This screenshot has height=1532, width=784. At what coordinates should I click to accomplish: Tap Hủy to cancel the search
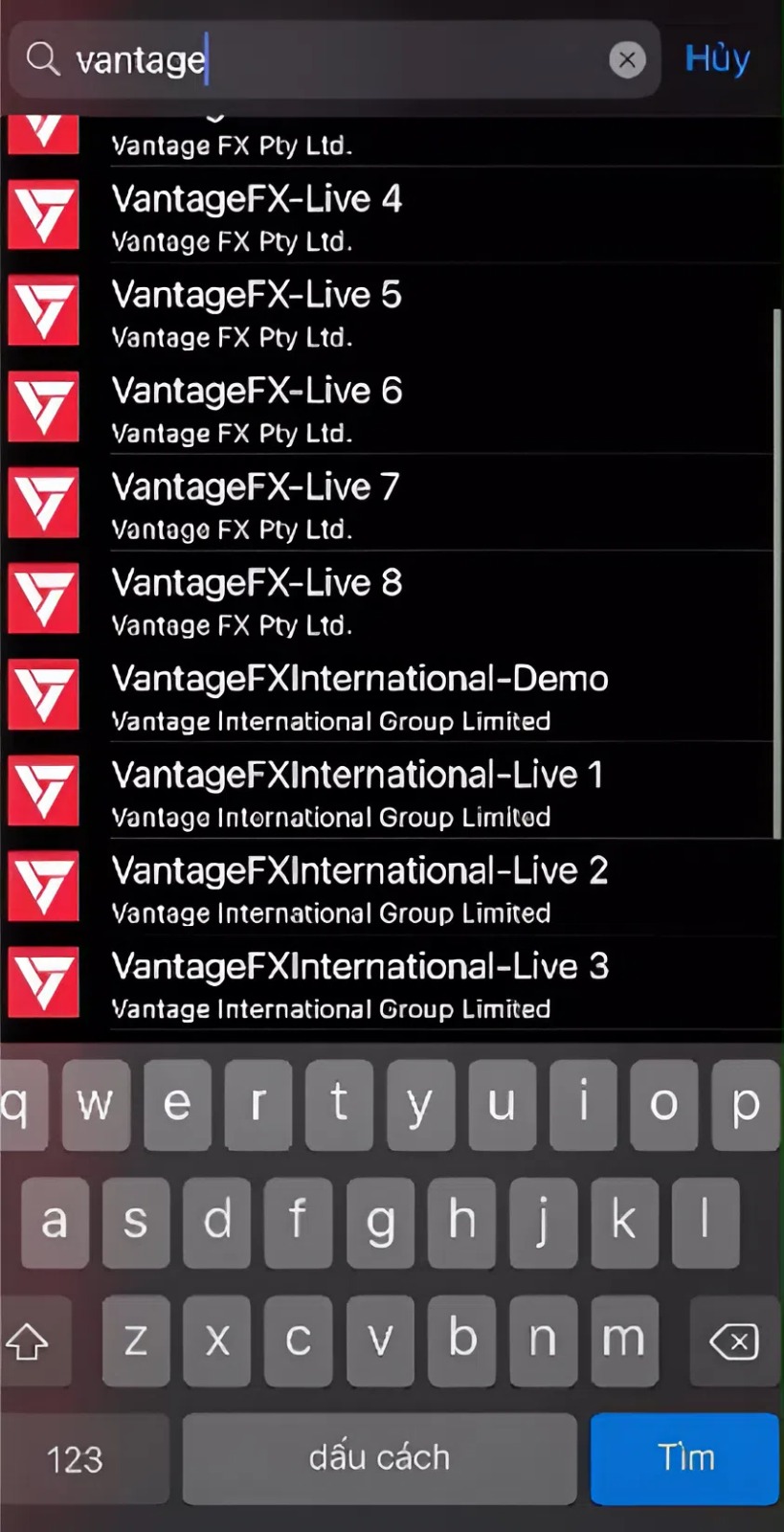click(x=717, y=58)
